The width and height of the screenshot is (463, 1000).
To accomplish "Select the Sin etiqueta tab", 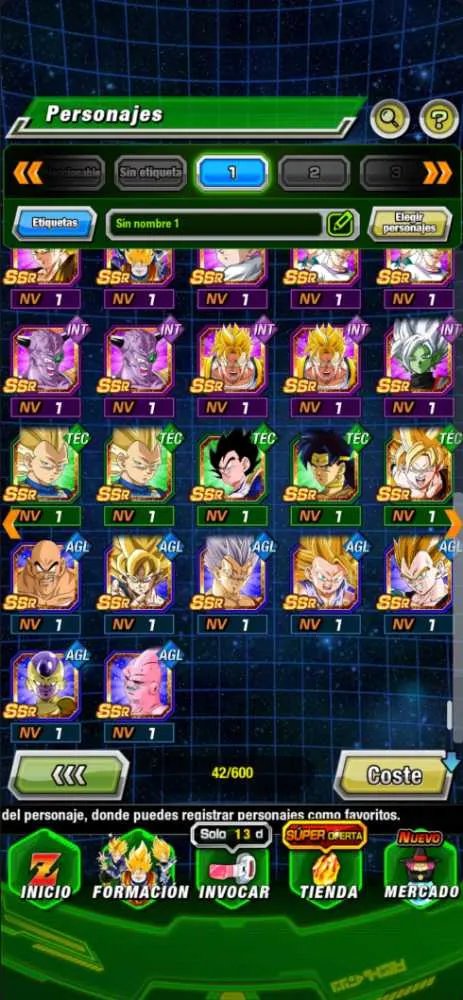I will pos(151,173).
